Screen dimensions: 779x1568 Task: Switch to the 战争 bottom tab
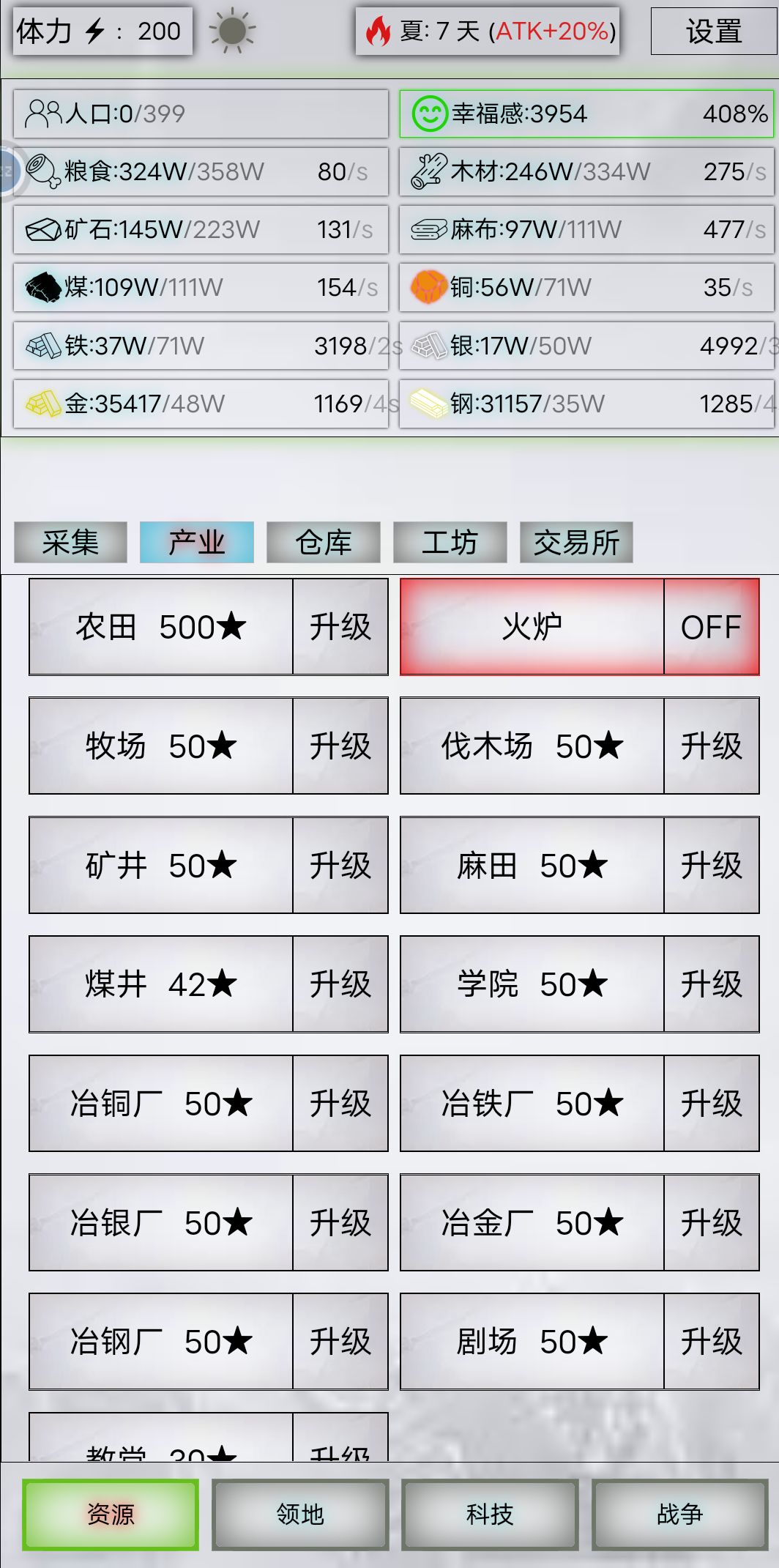[679, 1515]
